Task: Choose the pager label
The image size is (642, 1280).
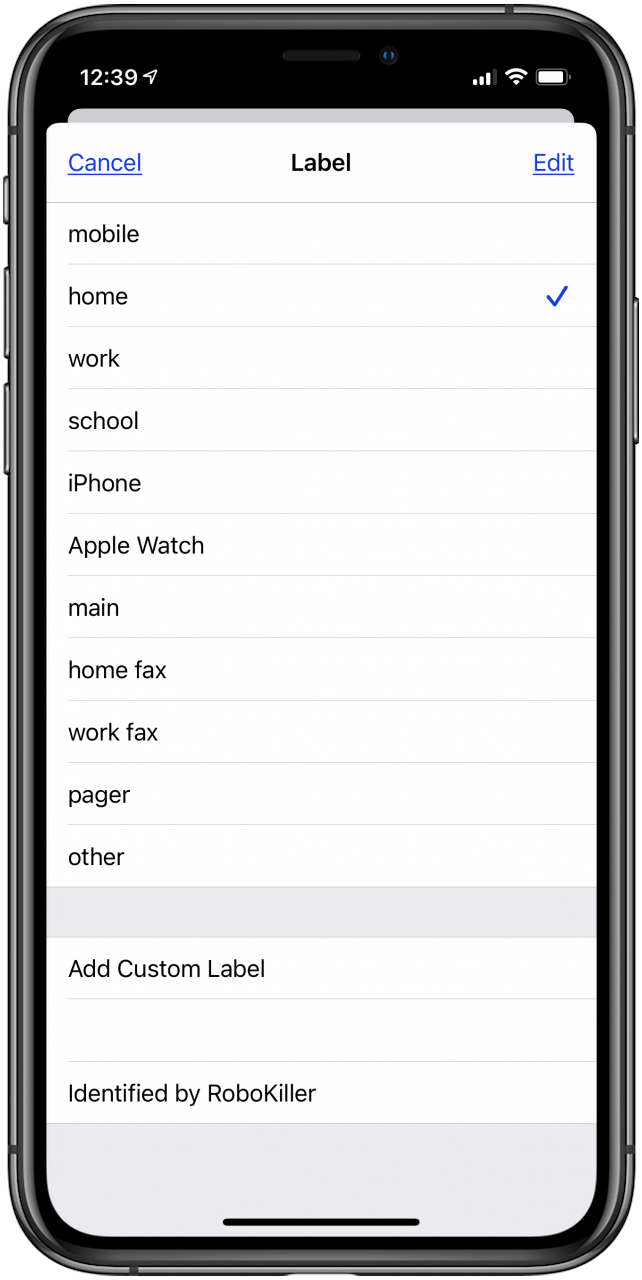Action: 321,794
